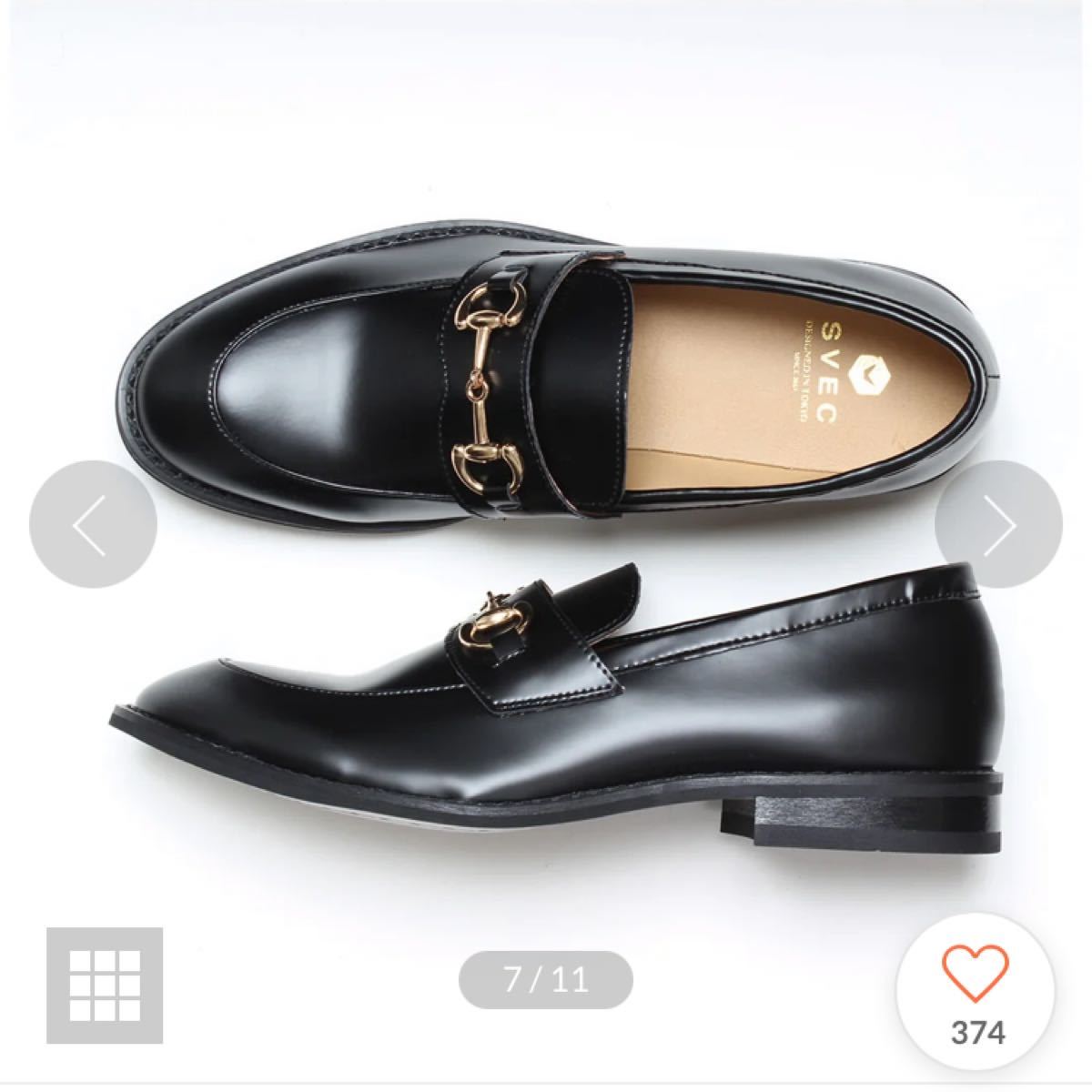The image size is (1092, 1092).
Task: Show the next product image
Action: 998,525
